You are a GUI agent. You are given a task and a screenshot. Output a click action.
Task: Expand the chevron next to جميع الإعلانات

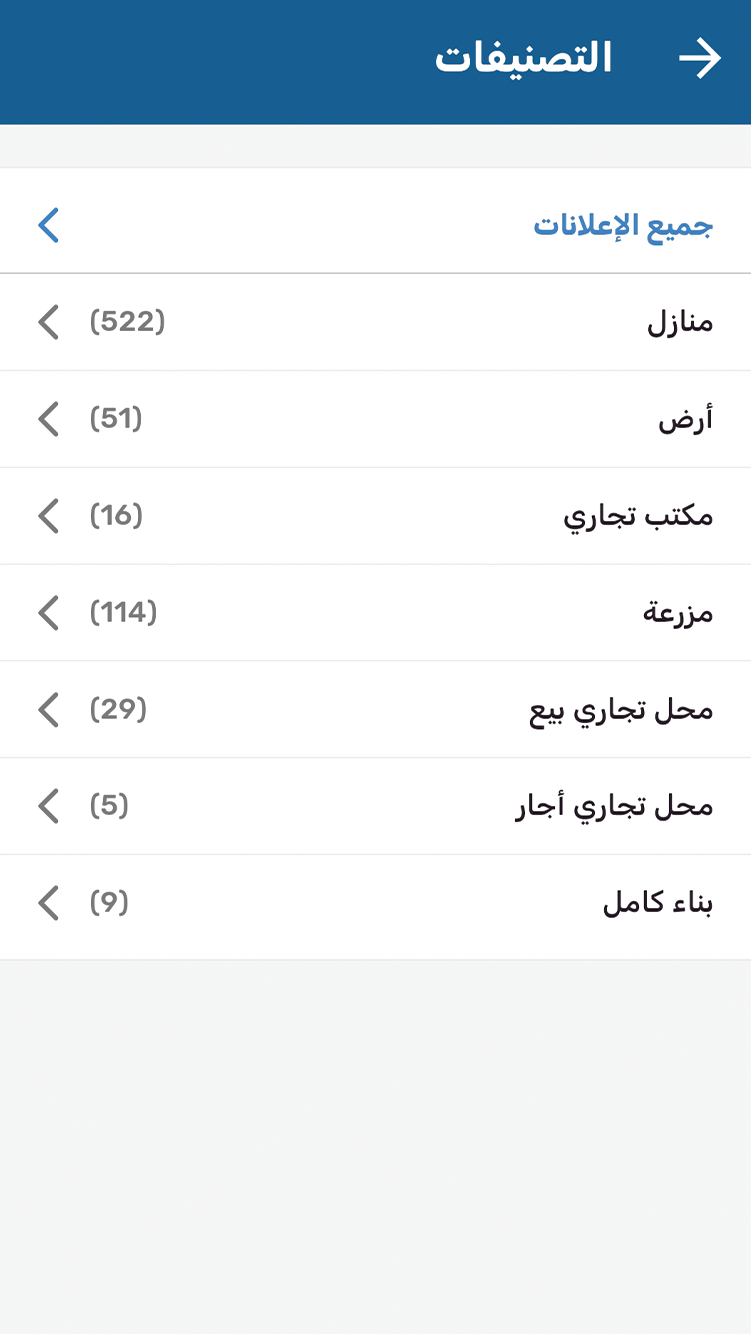pyautogui.click(x=48, y=226)
